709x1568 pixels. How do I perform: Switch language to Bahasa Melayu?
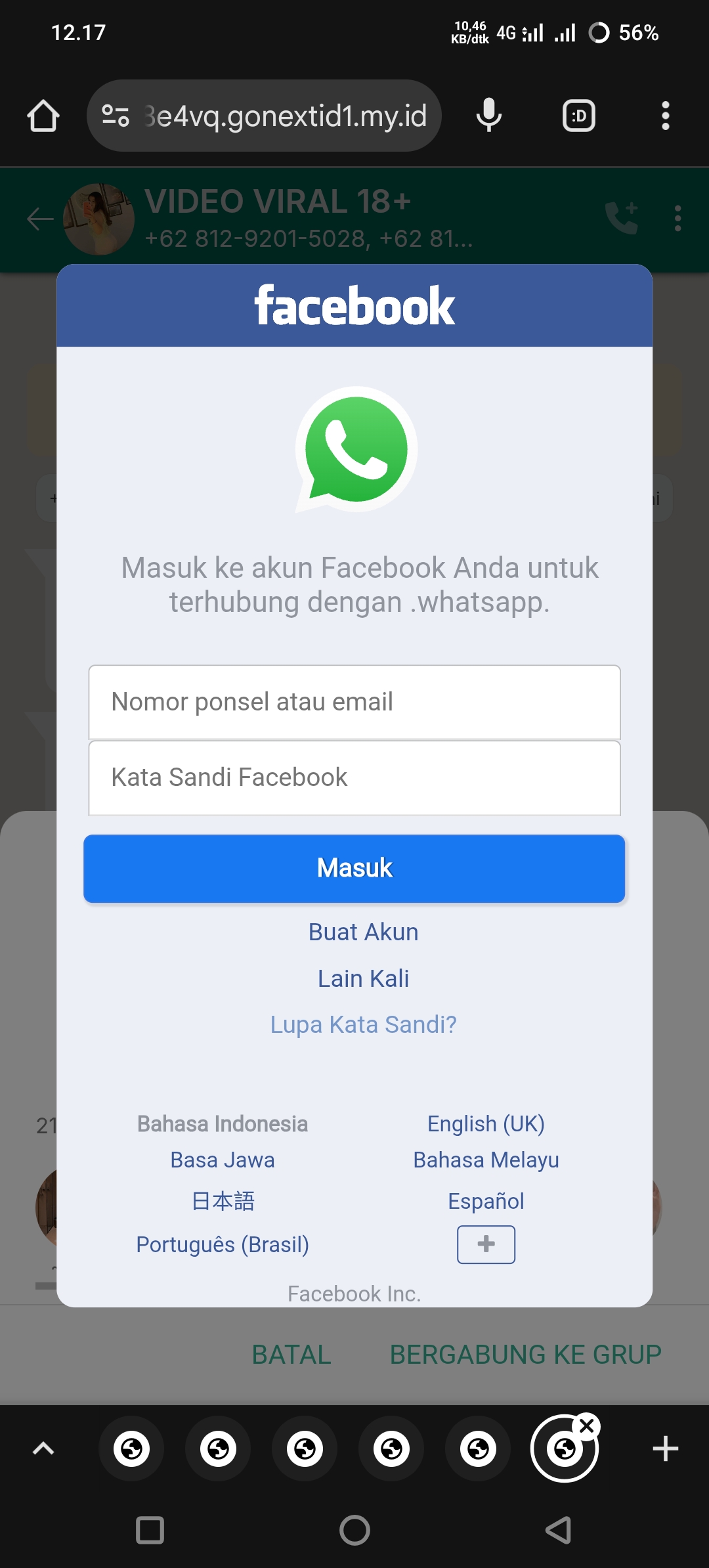point(486,1160)
